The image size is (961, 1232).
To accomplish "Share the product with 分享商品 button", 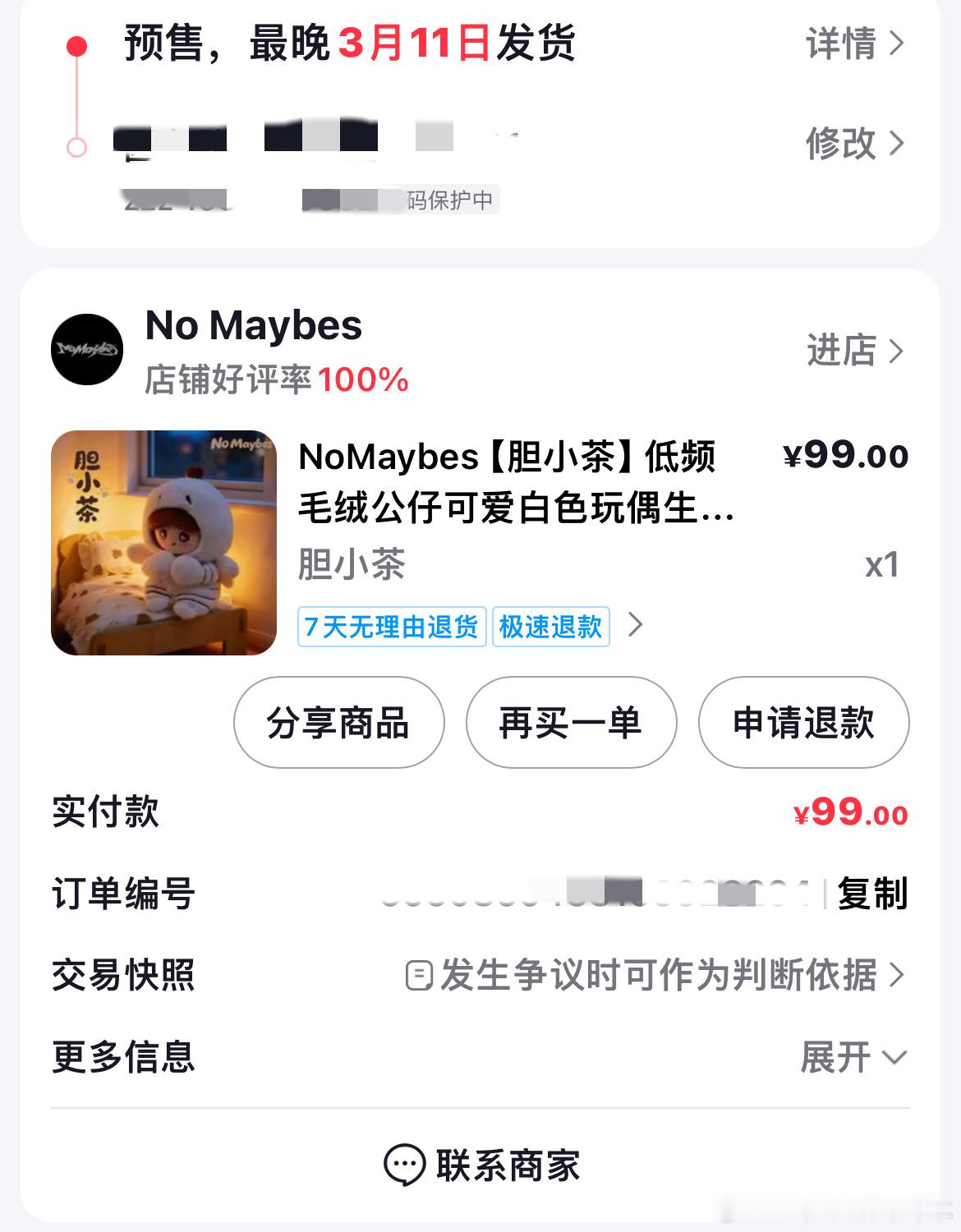I will coord(338,723).
